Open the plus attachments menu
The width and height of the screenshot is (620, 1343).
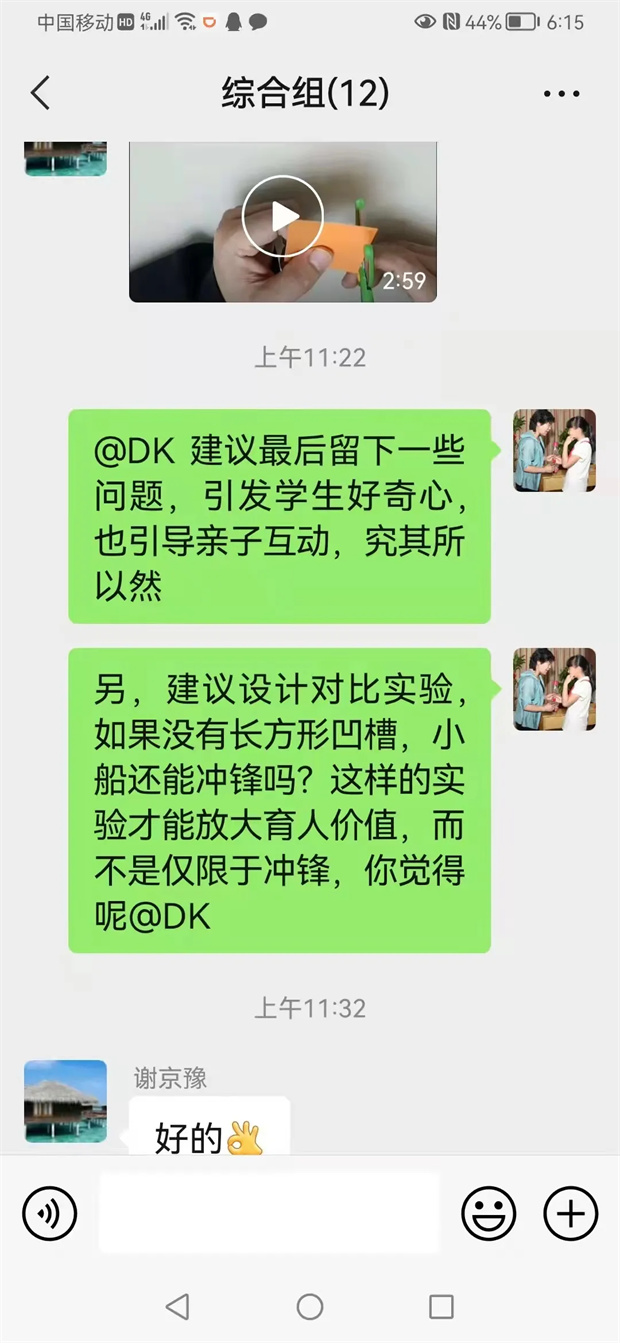pos(570,1214)
